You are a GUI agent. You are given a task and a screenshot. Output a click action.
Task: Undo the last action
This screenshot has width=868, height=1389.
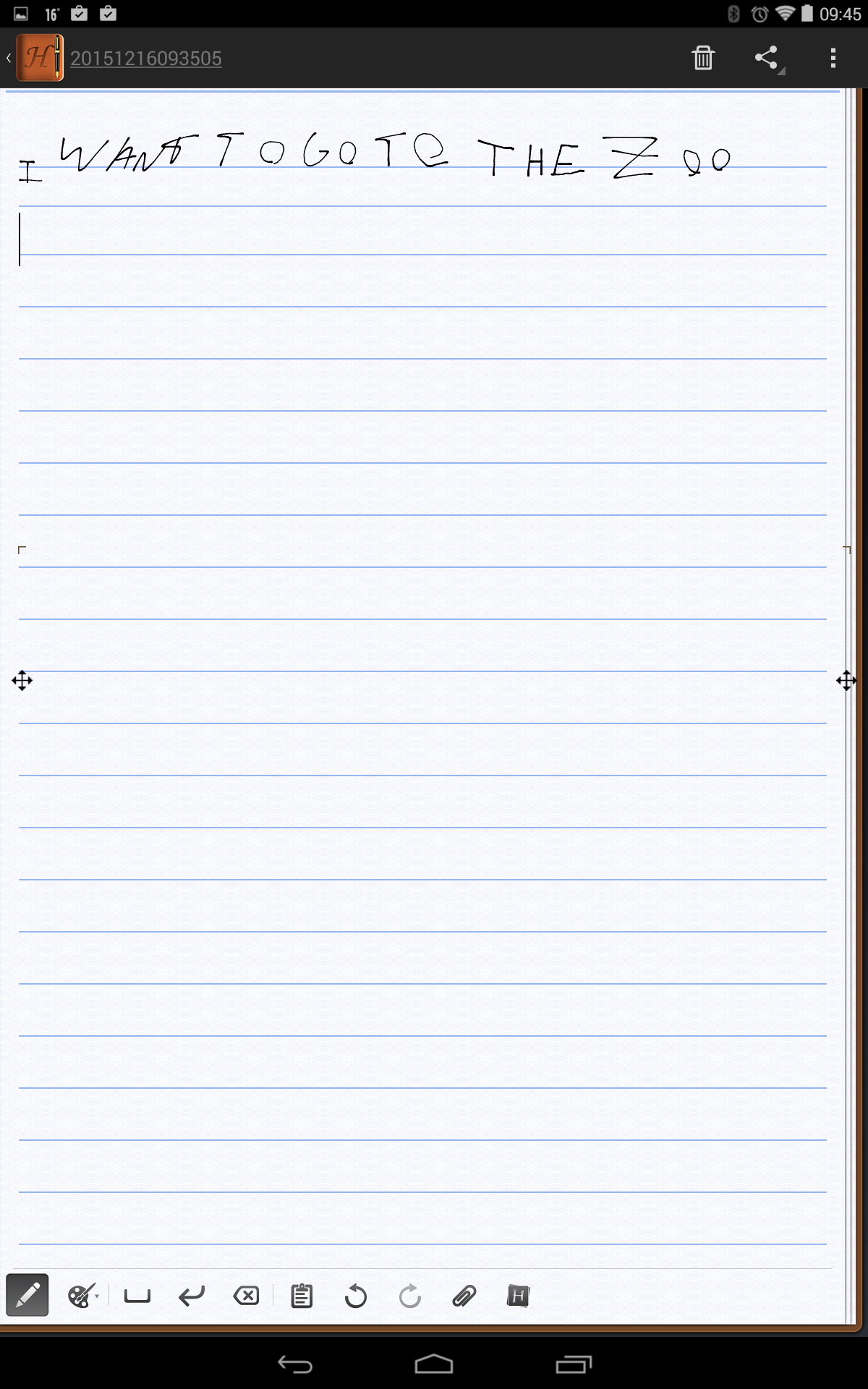click(356, 1296)
